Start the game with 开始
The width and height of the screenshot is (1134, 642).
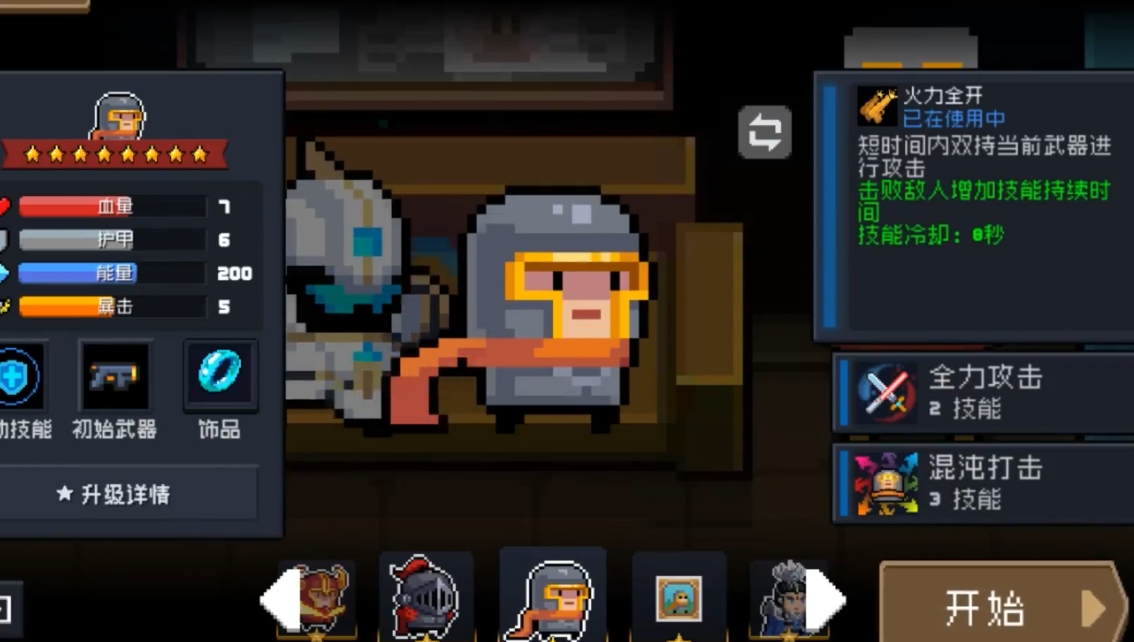1003,605
